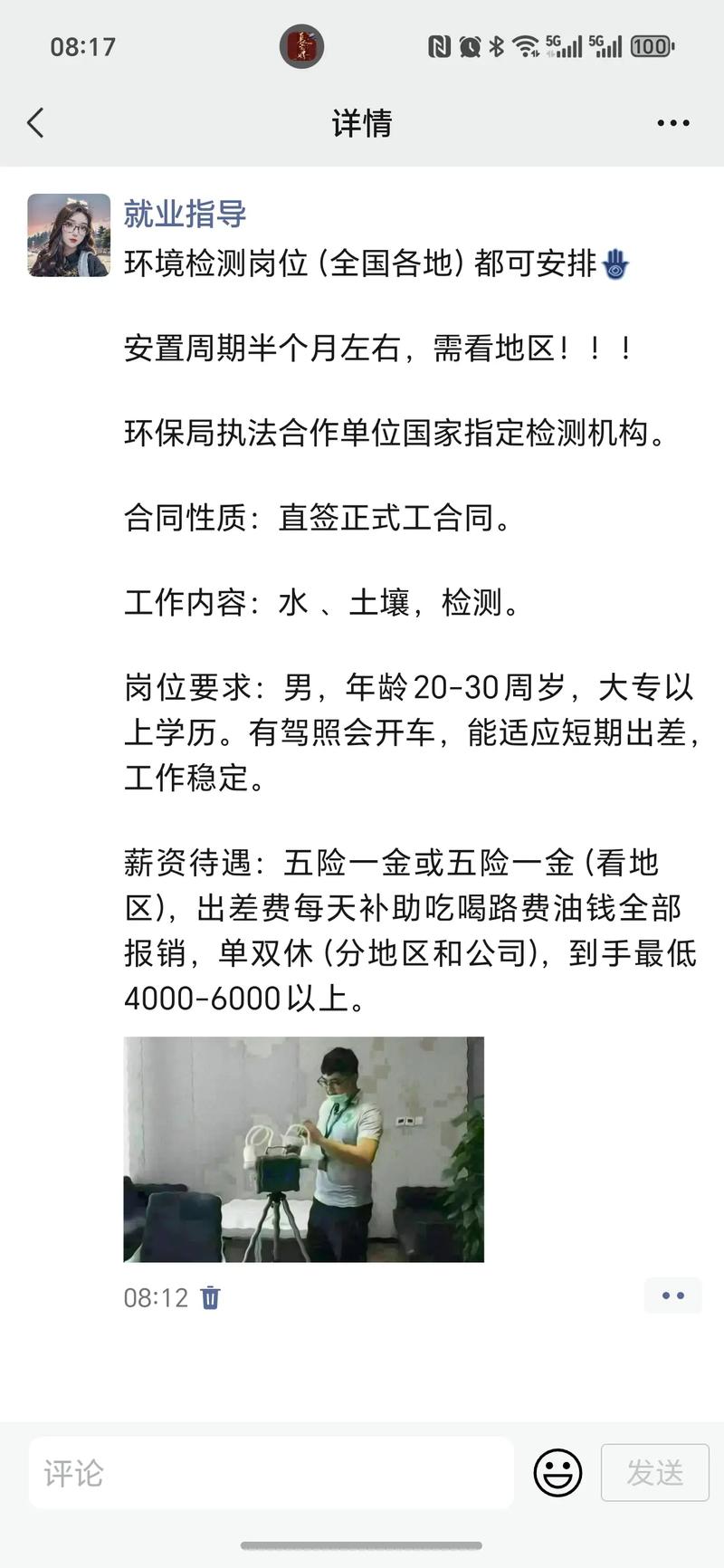This screenshot has width=724, height=1568.
Task: Tap the battery level indicator showing 100
Action: (x=650, y=44)
